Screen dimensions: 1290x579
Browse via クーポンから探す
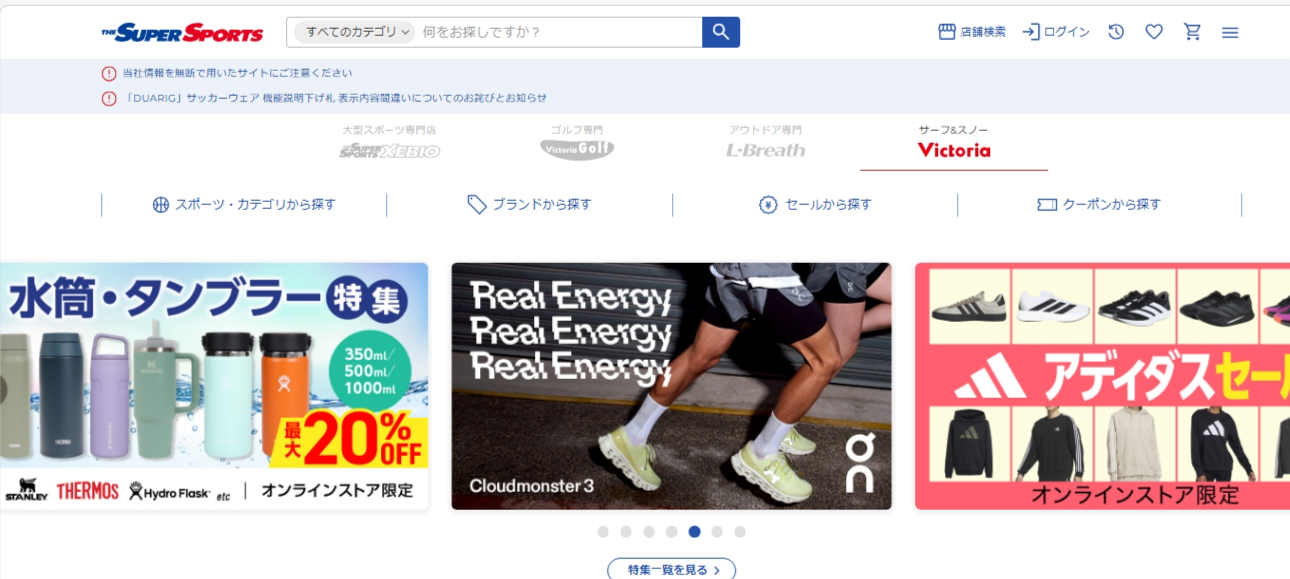coord(1099,204)
